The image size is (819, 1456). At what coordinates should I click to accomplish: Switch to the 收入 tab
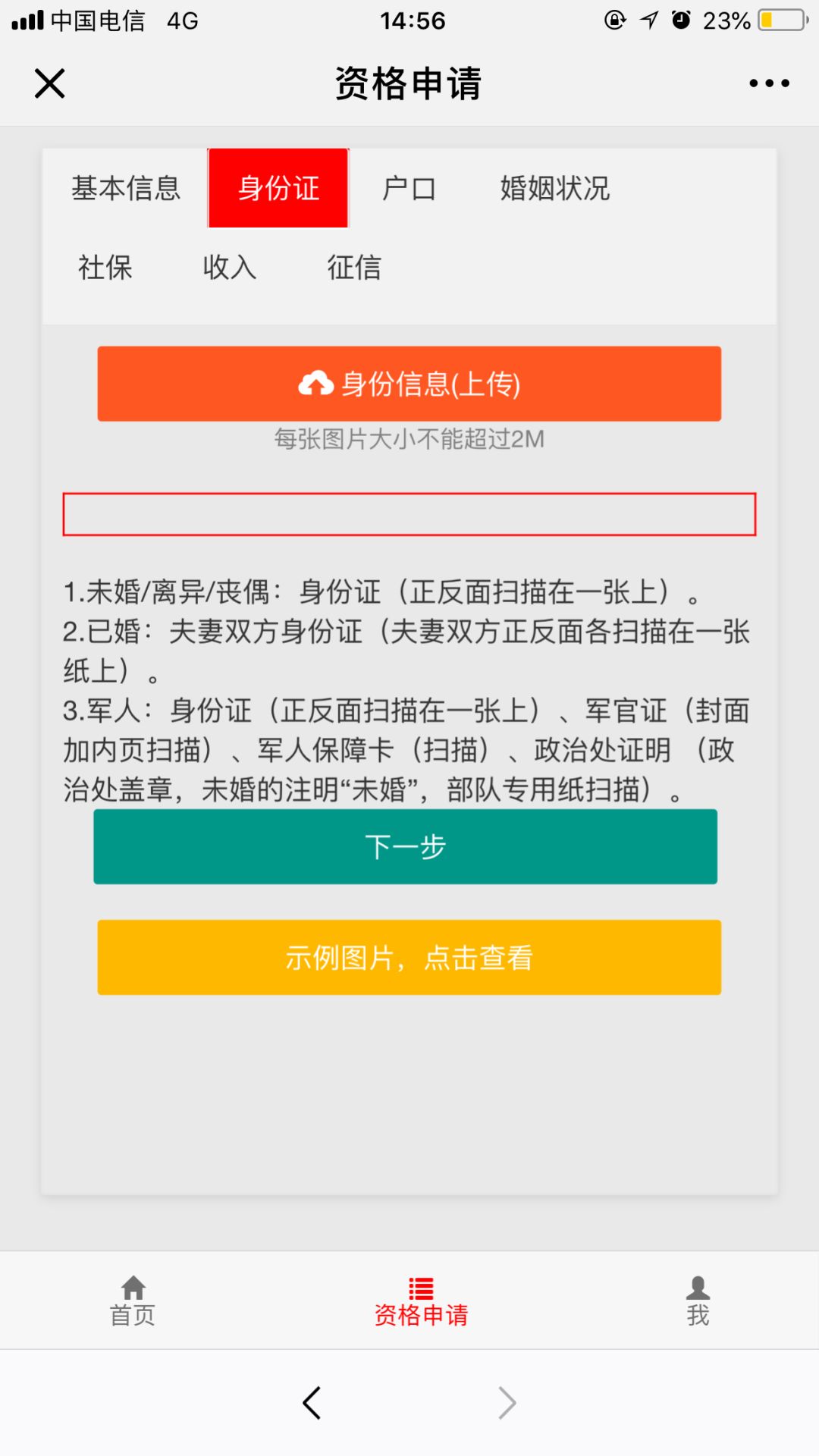click(x=230, y=268)
